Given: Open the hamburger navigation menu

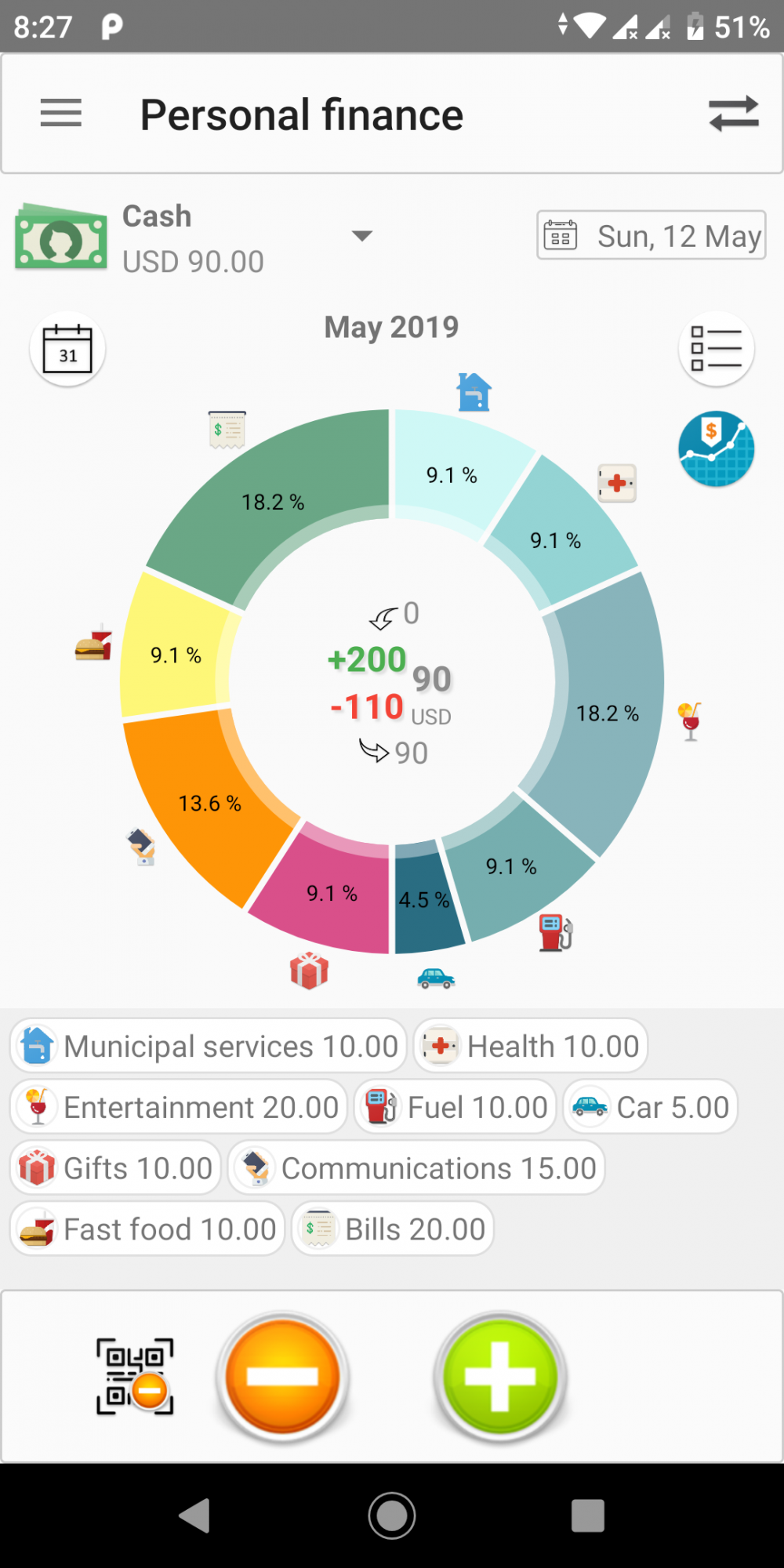Looking at the screenshot, I should tap(61, 113).
